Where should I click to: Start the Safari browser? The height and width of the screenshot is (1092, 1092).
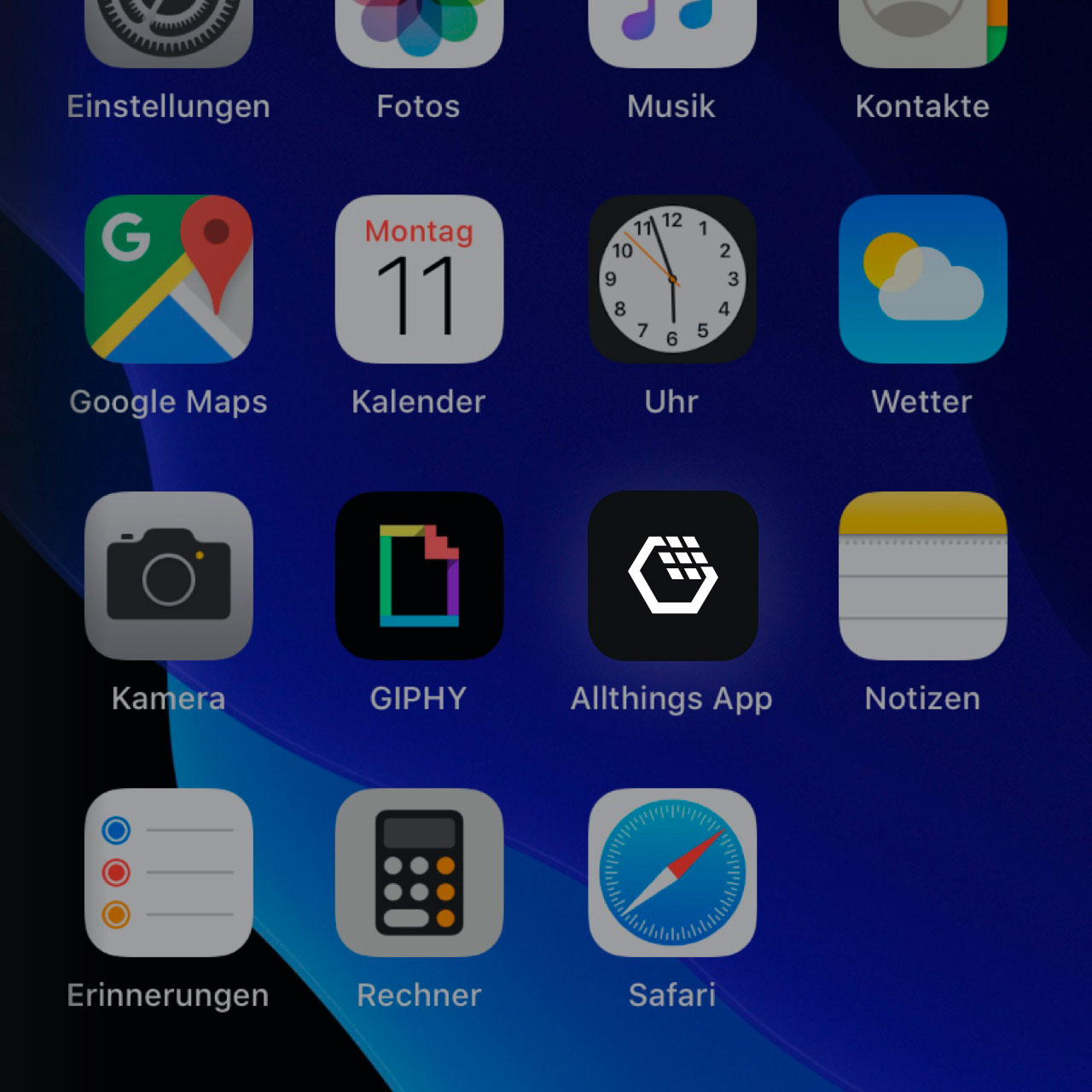coord(672,872)
